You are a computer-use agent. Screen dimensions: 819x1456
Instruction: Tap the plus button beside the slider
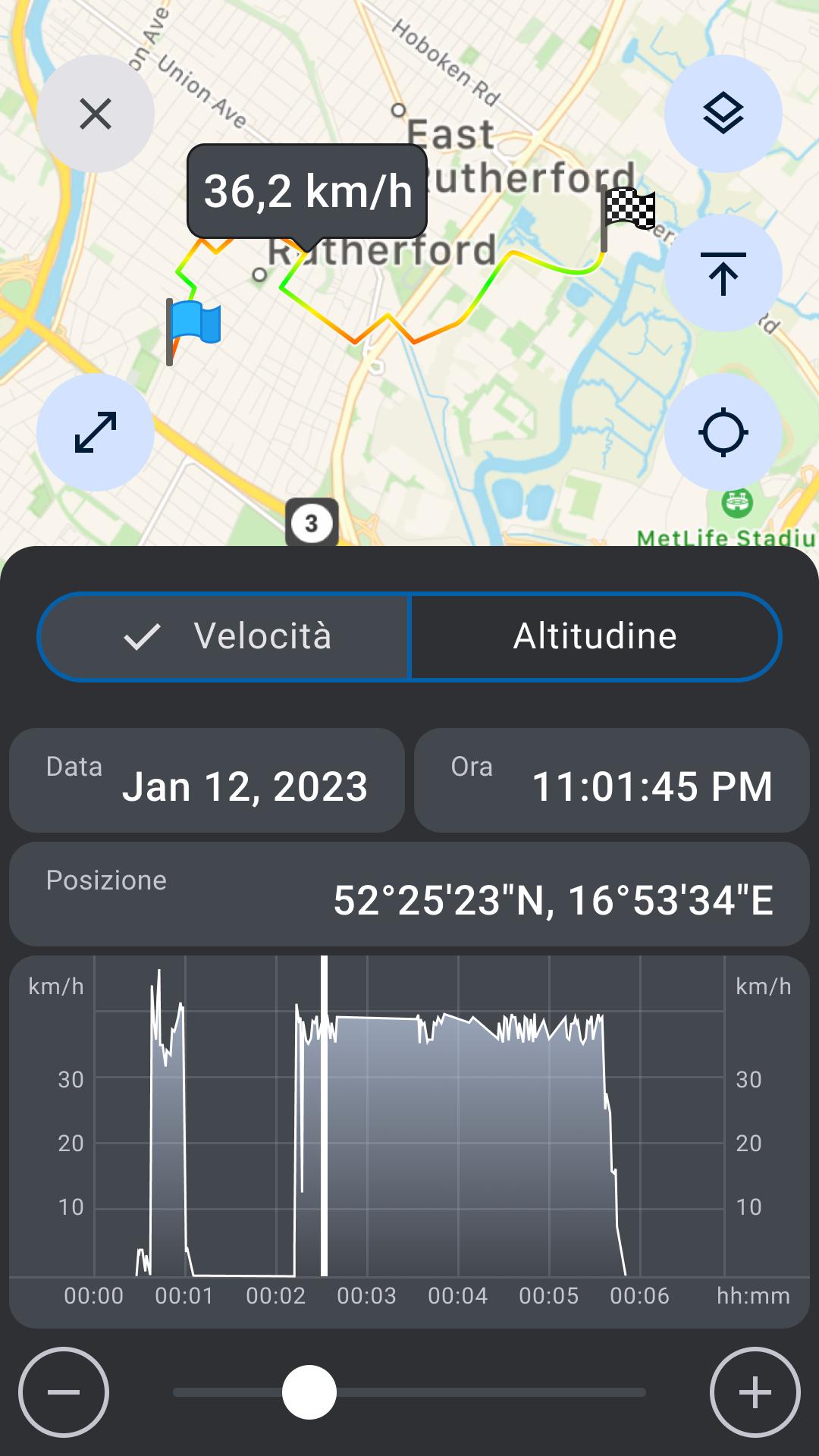click(x=755, y=1392)
